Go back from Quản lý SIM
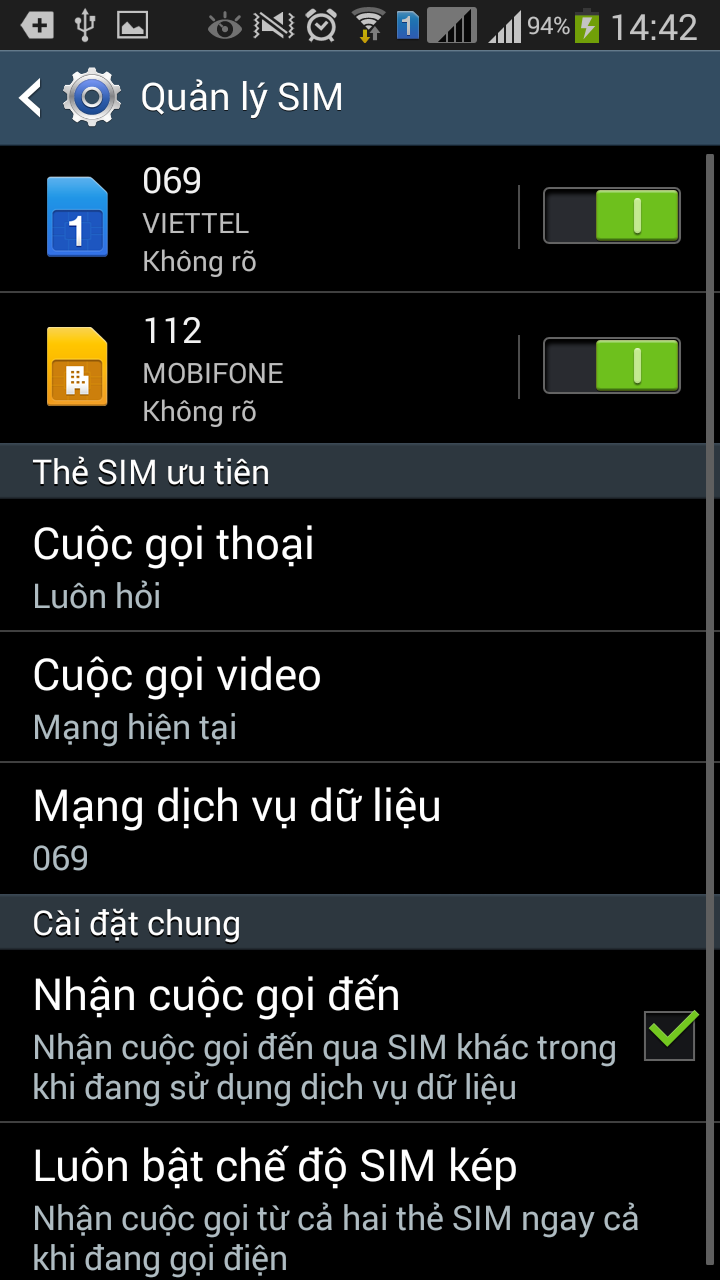Screen dimensions: 720x1280 point(32,97)
